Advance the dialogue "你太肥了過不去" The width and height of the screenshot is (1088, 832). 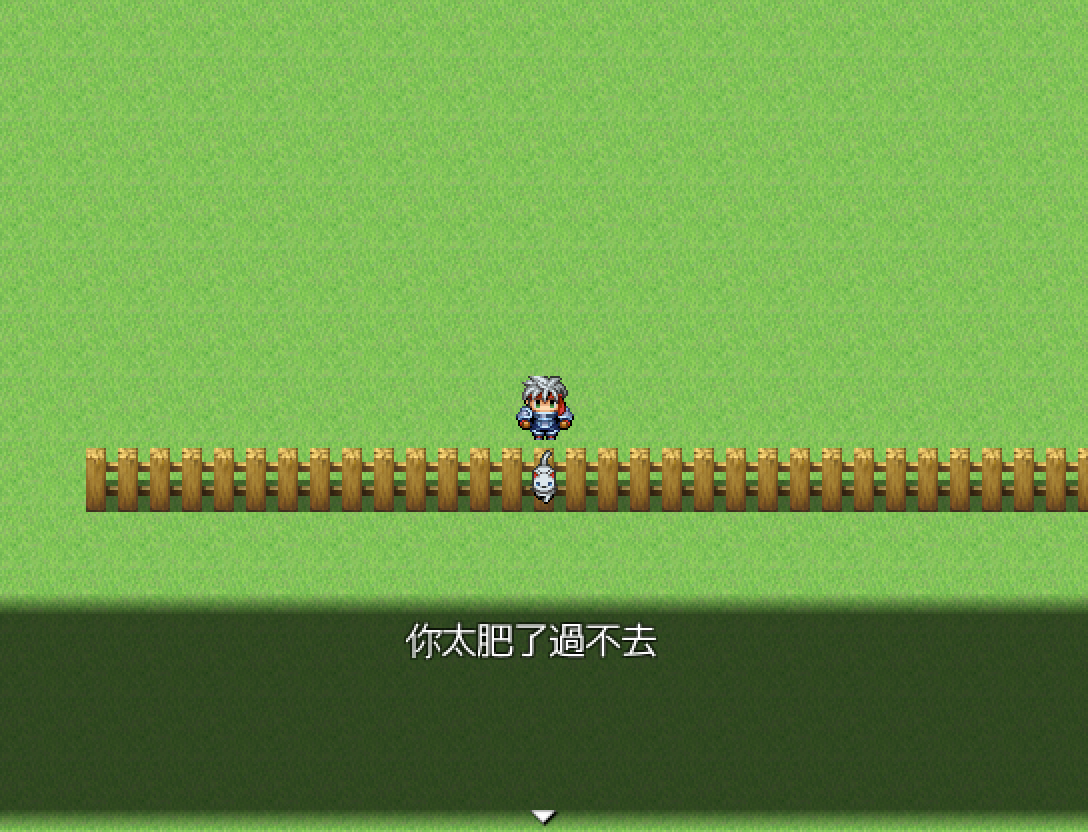pos(531,641)
